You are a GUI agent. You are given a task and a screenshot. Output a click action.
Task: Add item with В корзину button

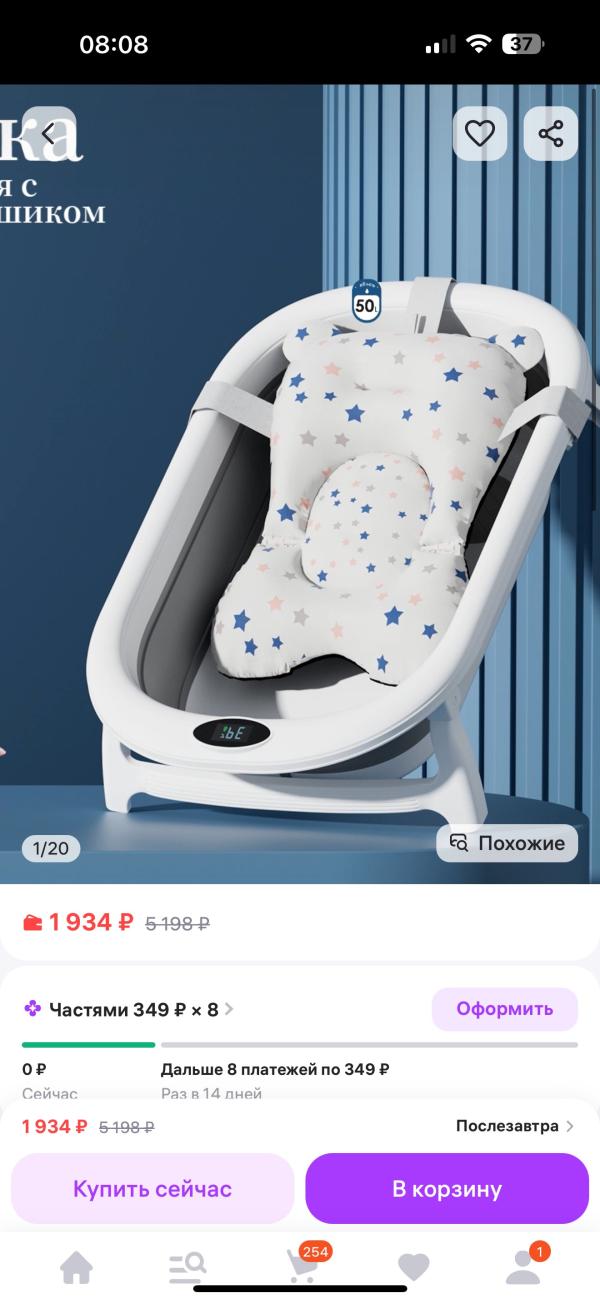[x=447, y=1189]
